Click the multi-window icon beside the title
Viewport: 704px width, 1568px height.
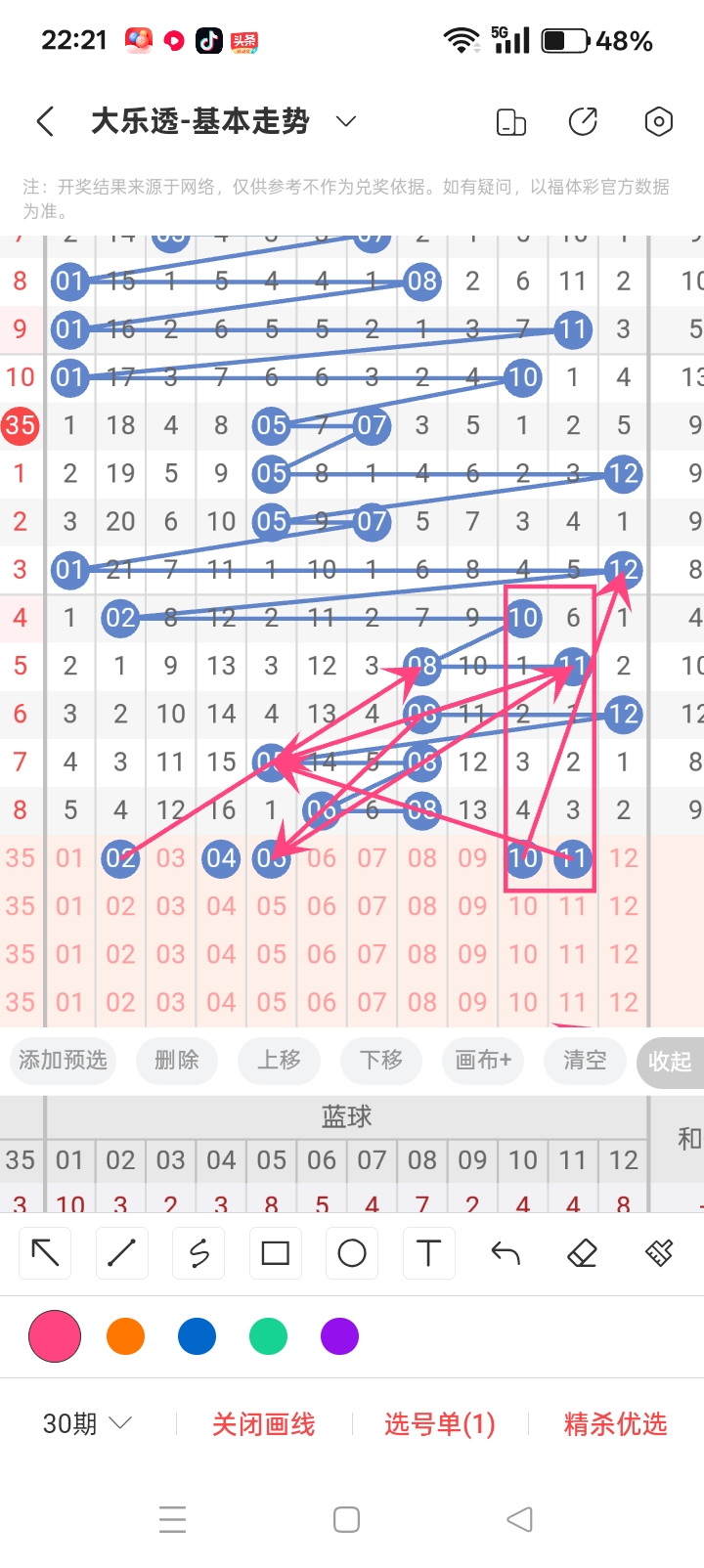[510, 121]
